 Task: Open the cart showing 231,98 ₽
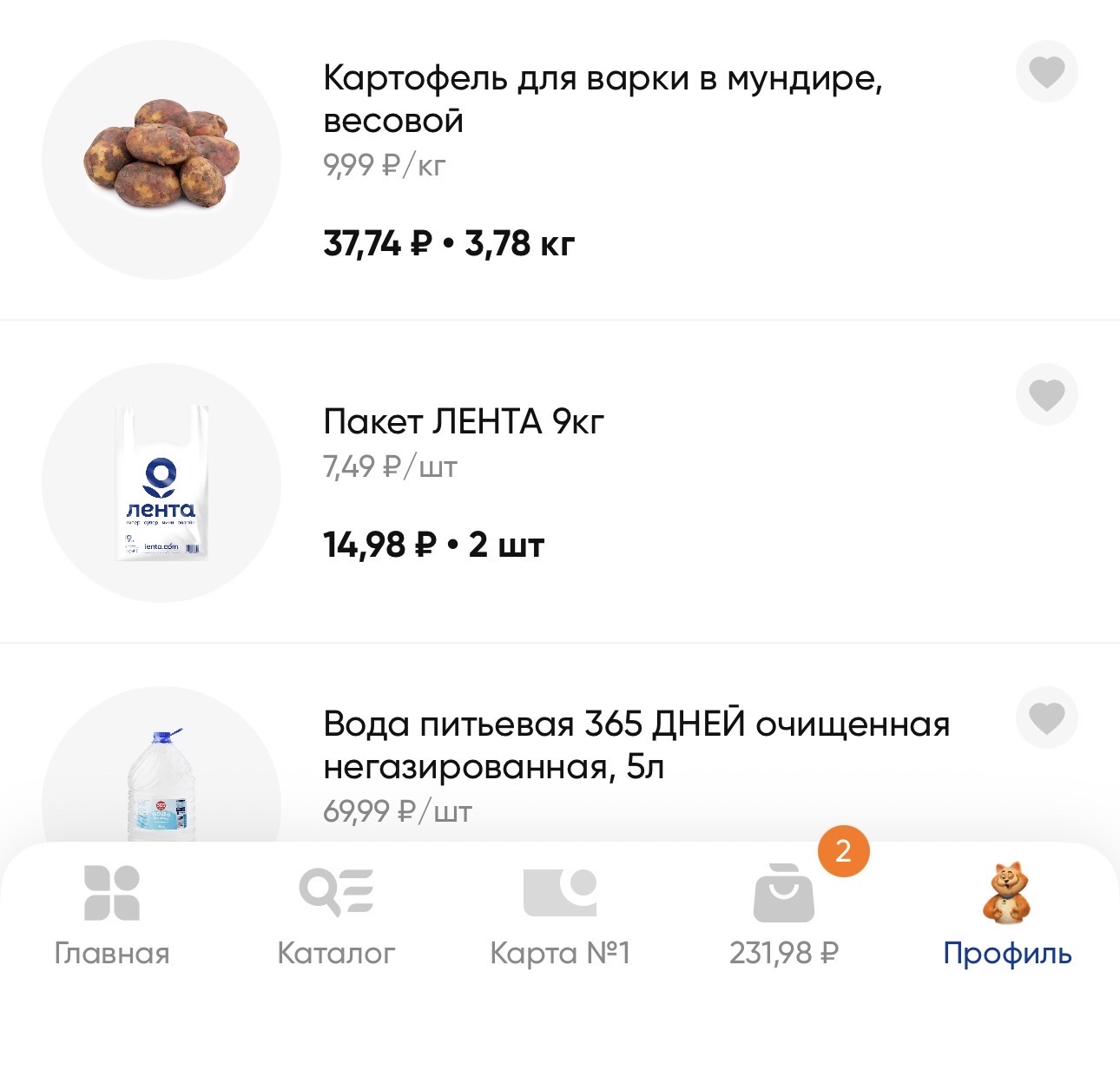point(784,916)
